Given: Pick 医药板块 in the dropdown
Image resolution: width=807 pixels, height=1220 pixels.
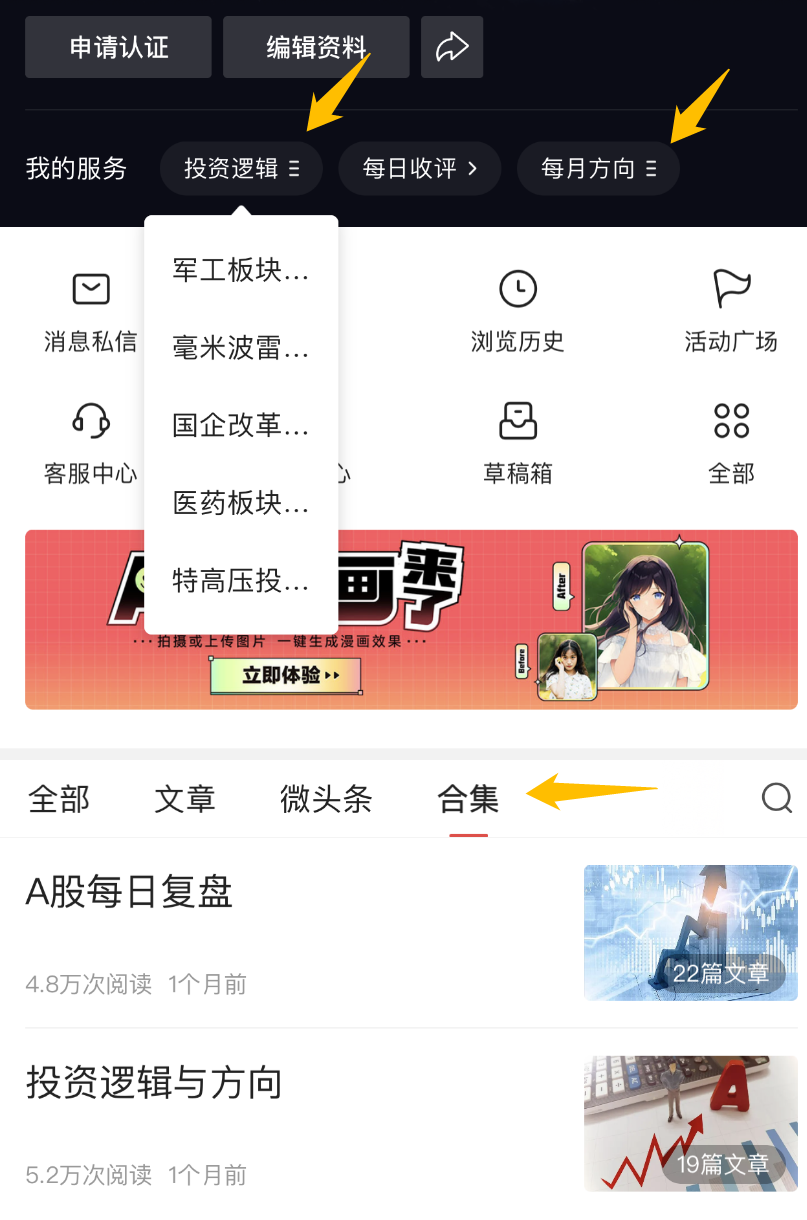Looking at the screenshot, I should click(241, 502).
